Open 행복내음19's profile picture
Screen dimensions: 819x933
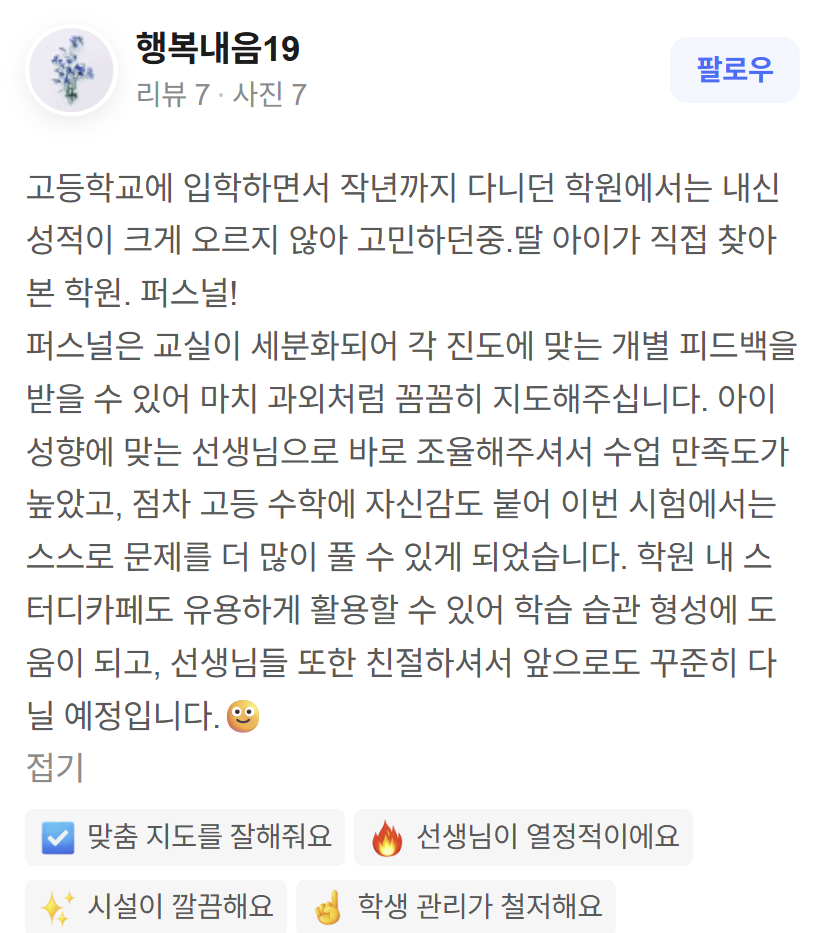pos(71,70)
